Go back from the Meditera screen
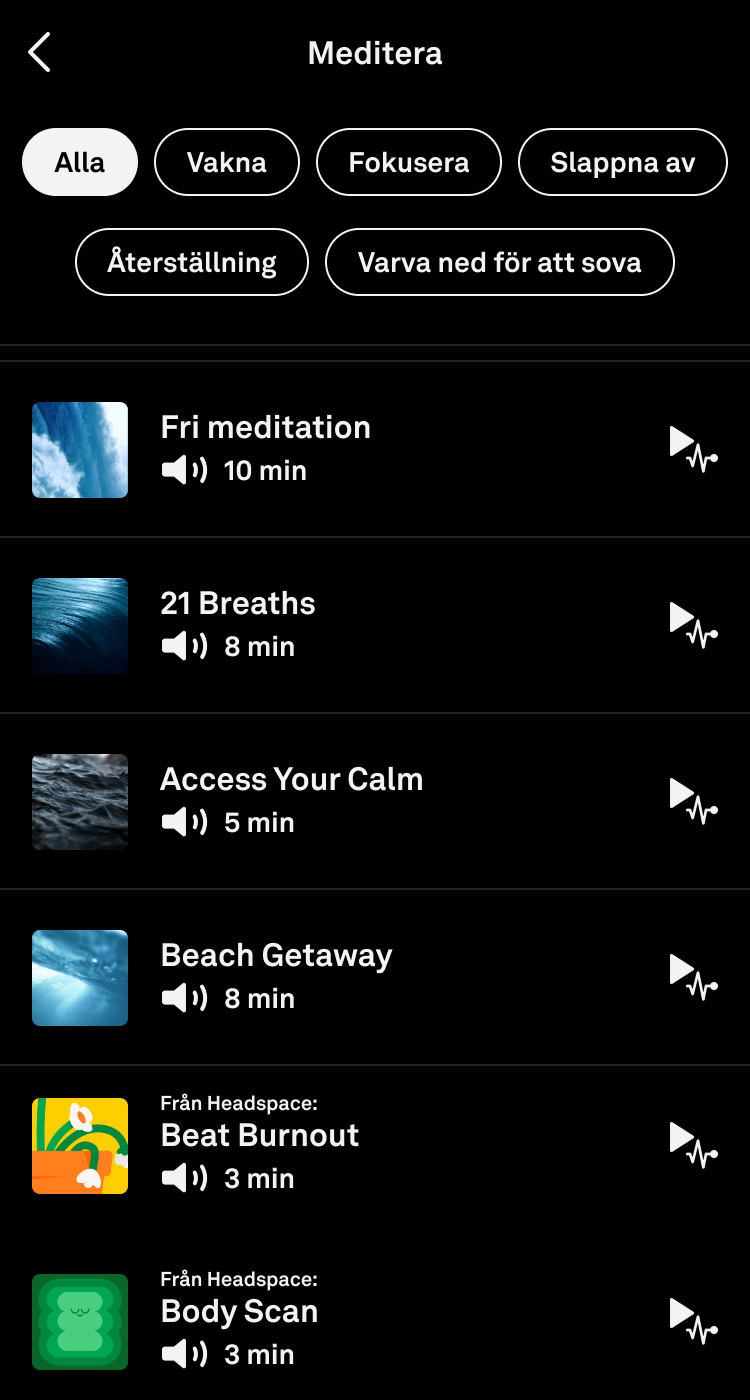This screenshot has width=750, height=1400. (39, 53)
